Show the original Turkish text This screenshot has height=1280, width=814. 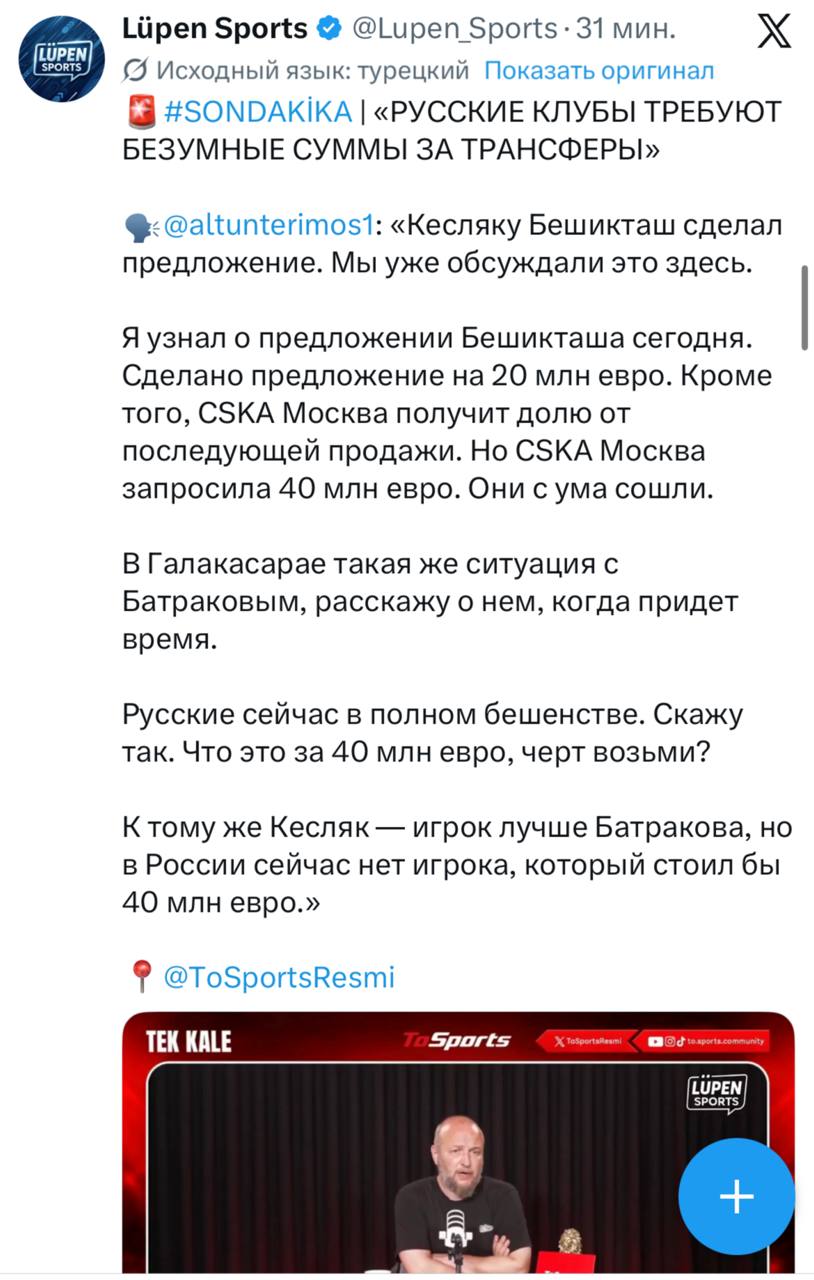pyautogui.click(x=599, y=70)
